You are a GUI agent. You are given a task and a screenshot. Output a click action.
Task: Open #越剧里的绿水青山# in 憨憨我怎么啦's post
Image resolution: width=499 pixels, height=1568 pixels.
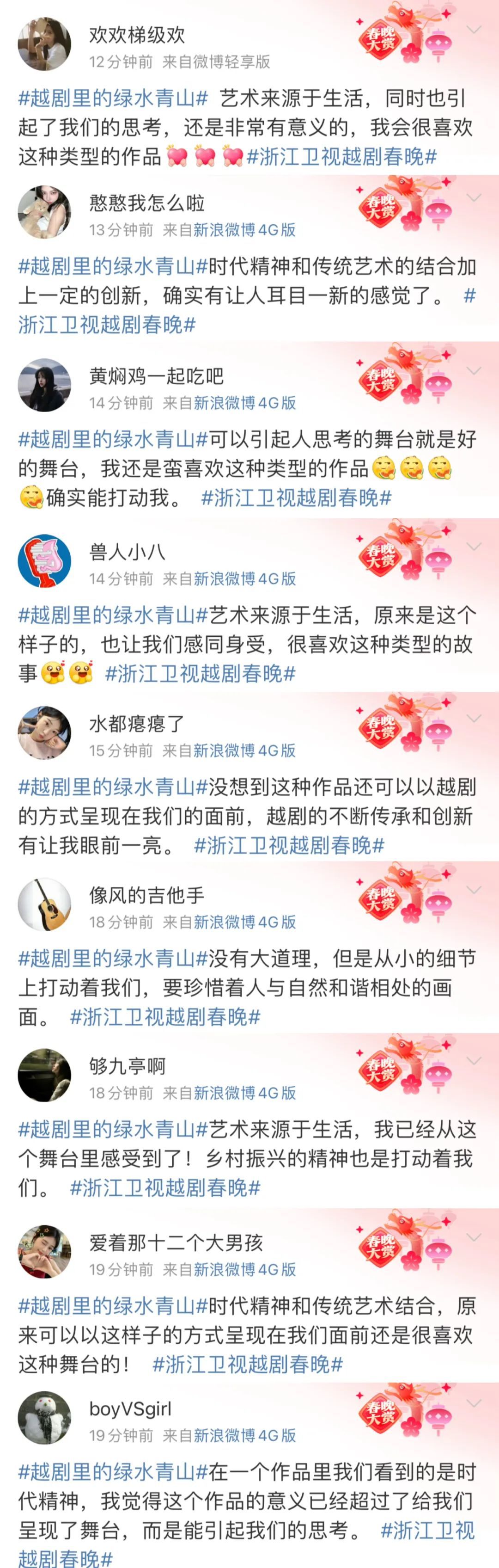tap(113, 267)
